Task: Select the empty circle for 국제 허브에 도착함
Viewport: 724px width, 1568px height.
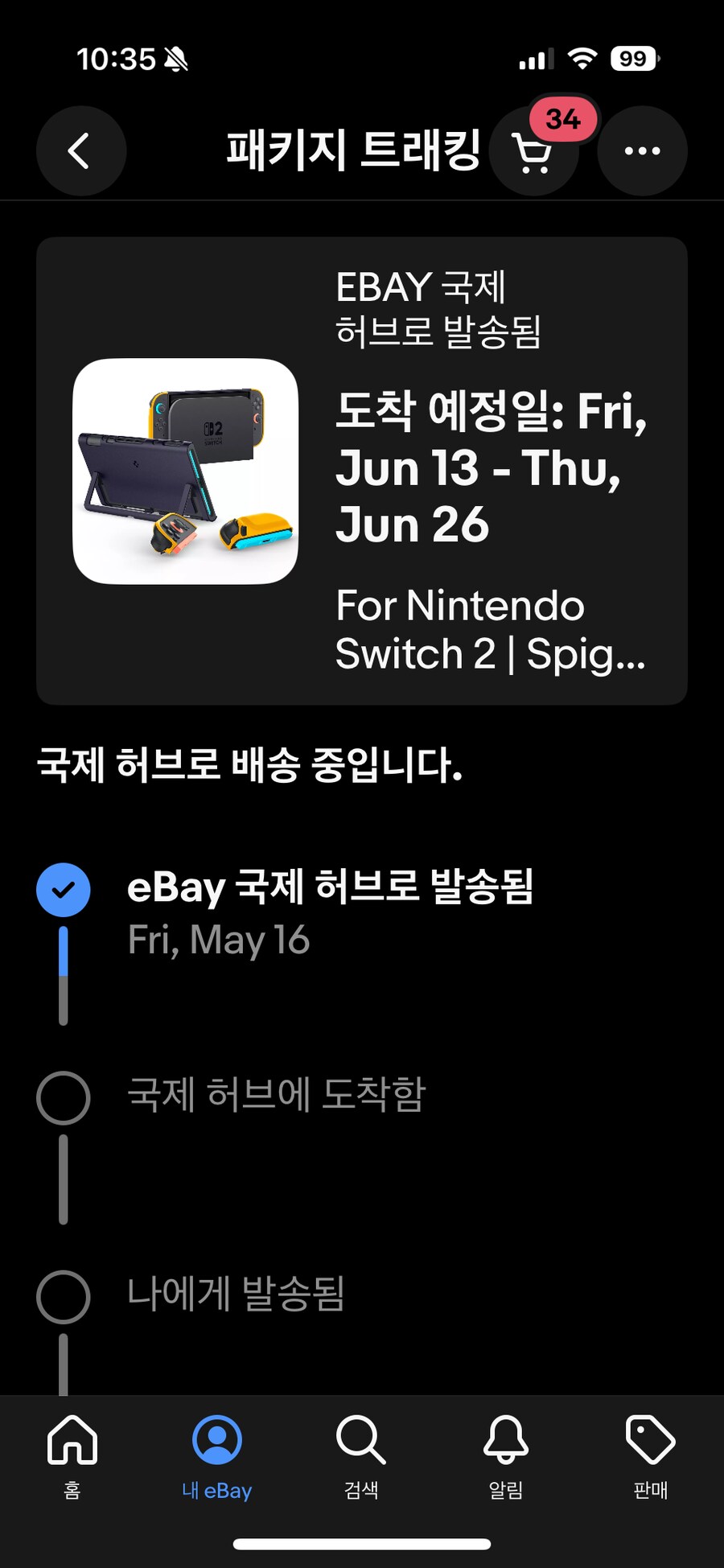Action: tap(64, 1094)
